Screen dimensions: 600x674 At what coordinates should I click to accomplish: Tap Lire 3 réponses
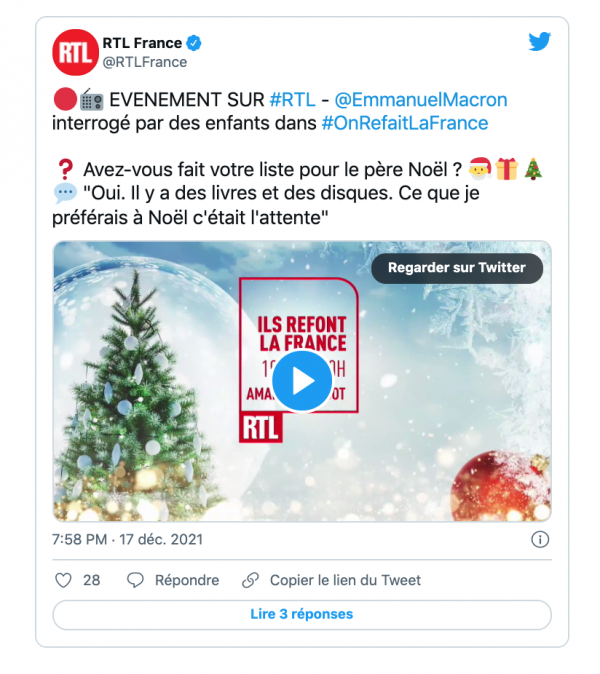(x=301, y=614)
